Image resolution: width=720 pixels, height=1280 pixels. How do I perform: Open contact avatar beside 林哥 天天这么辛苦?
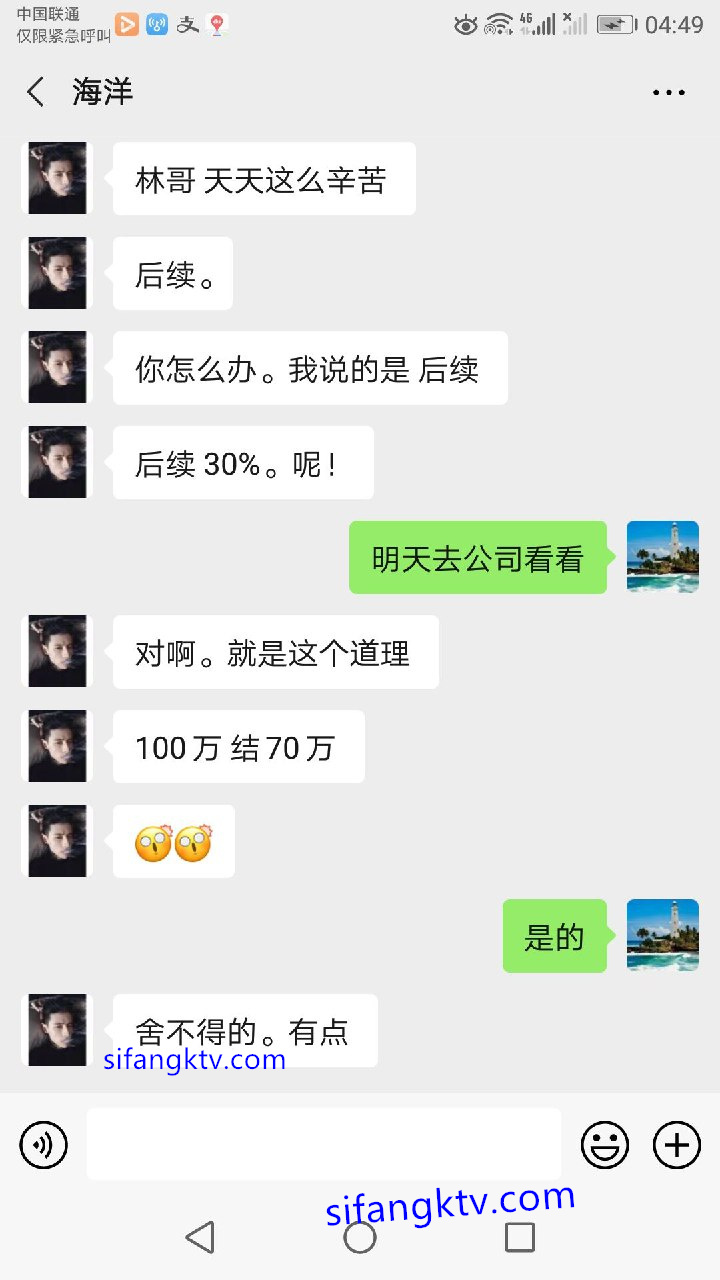pos(57,178)
